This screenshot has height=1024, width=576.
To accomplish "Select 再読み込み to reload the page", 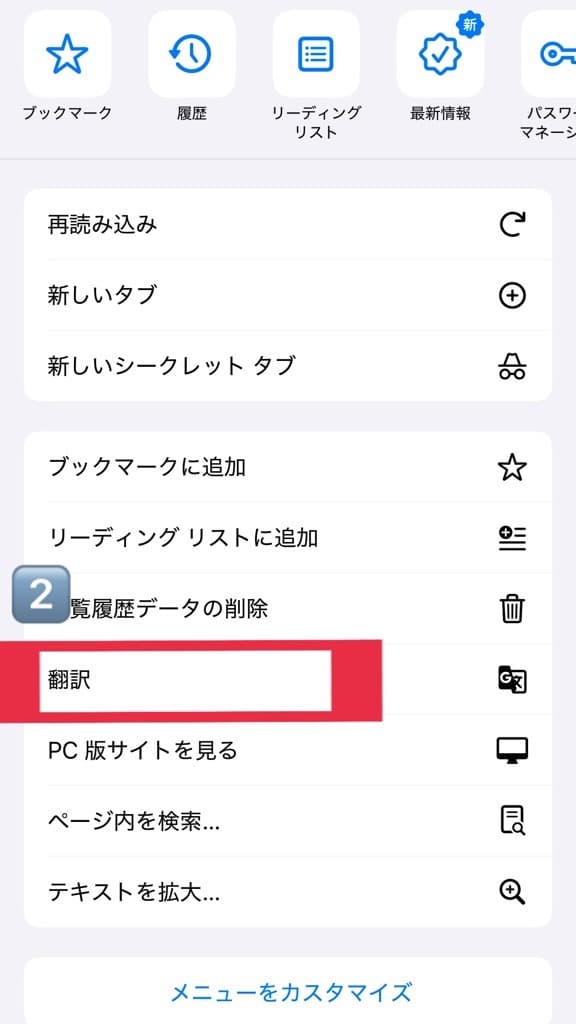I will [288, 225].
